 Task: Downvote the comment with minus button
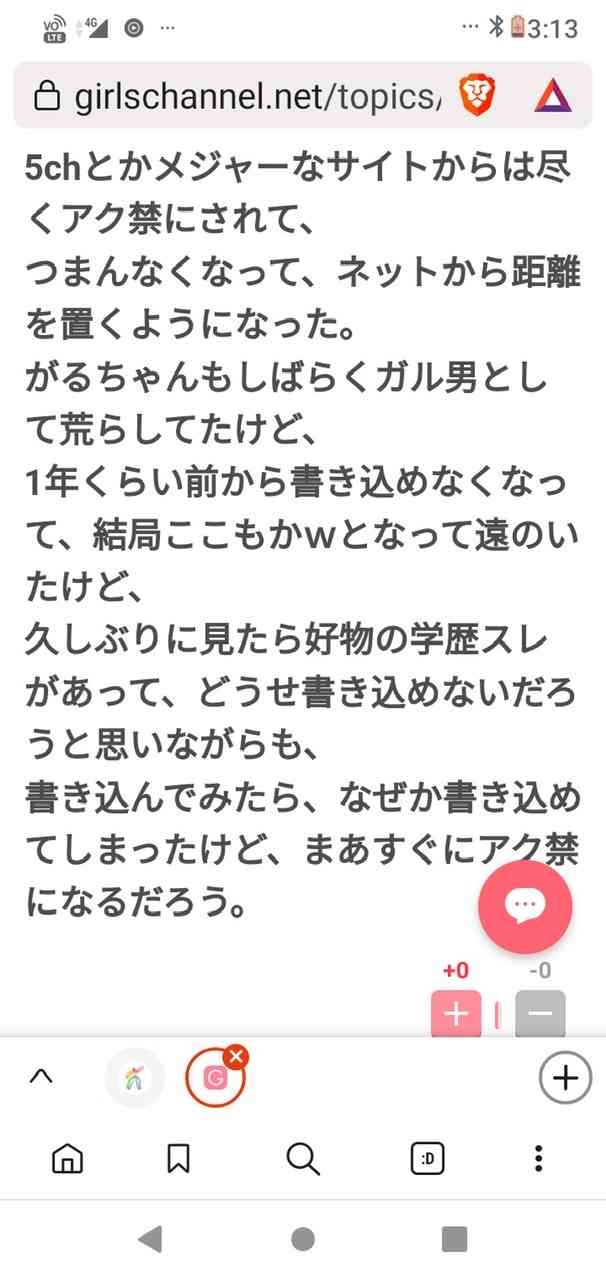click(x=540, y=1014)
